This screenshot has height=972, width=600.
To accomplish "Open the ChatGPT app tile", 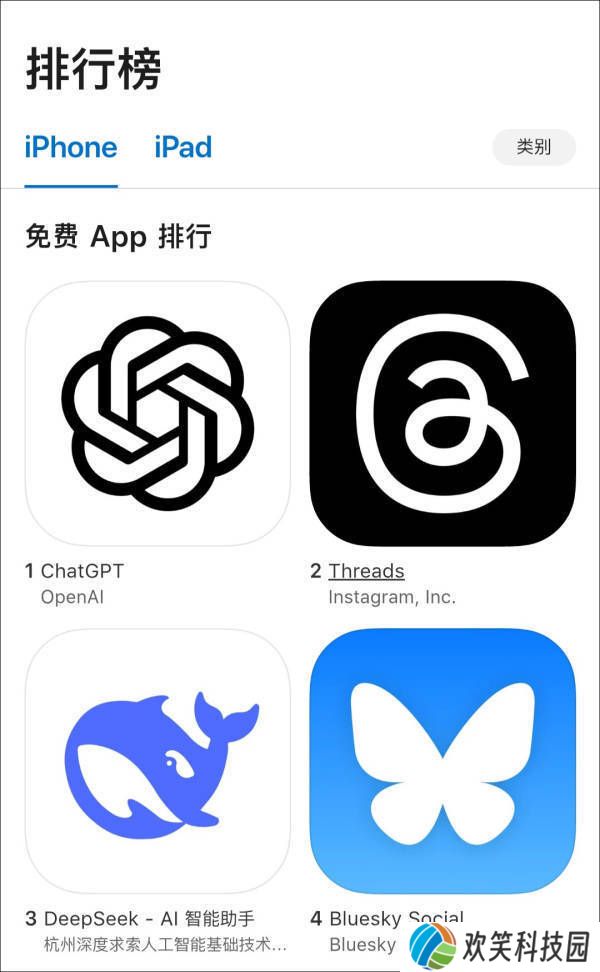I will tap(158, 414).
